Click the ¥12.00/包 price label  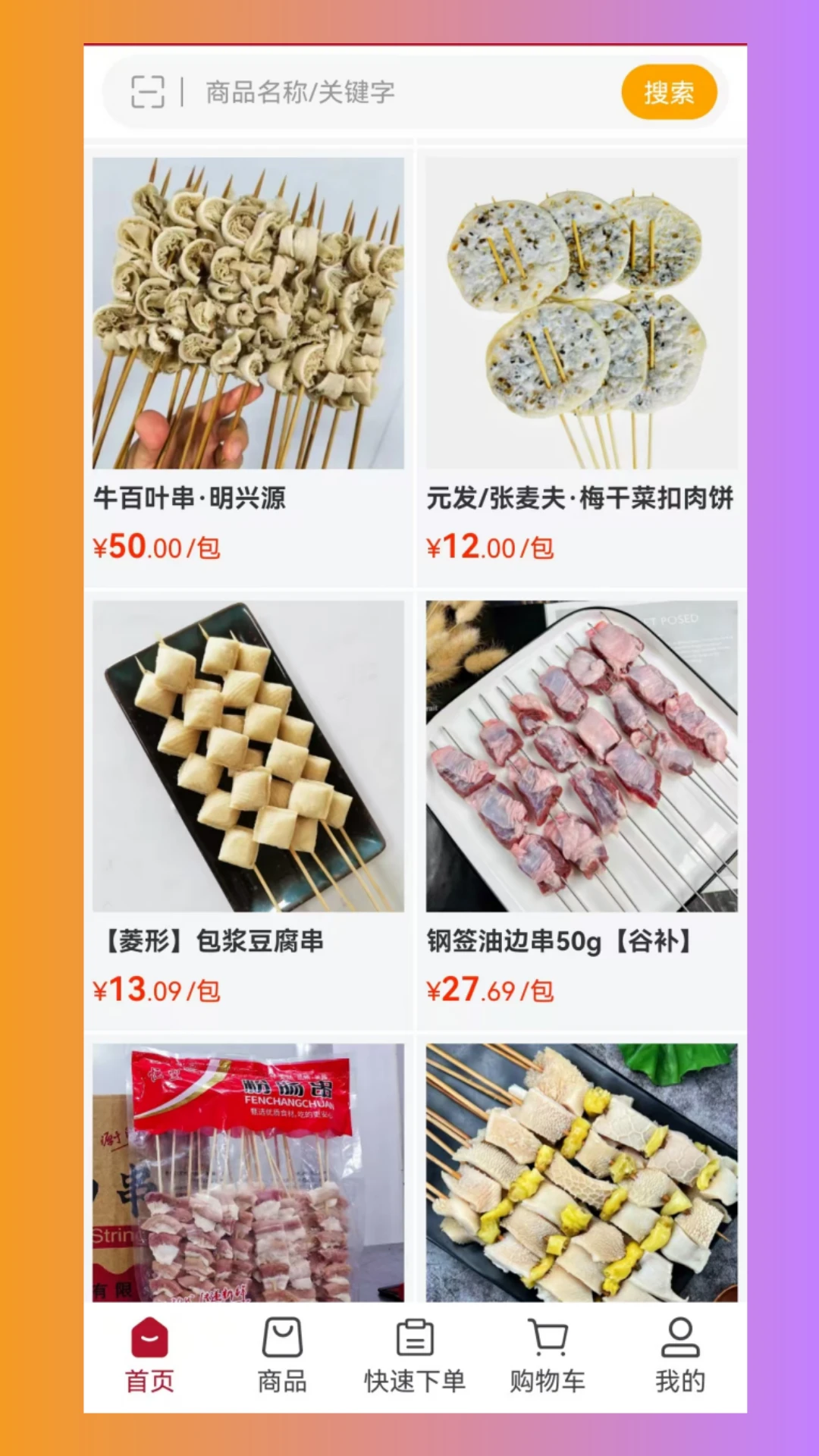(x=488, y=548)
